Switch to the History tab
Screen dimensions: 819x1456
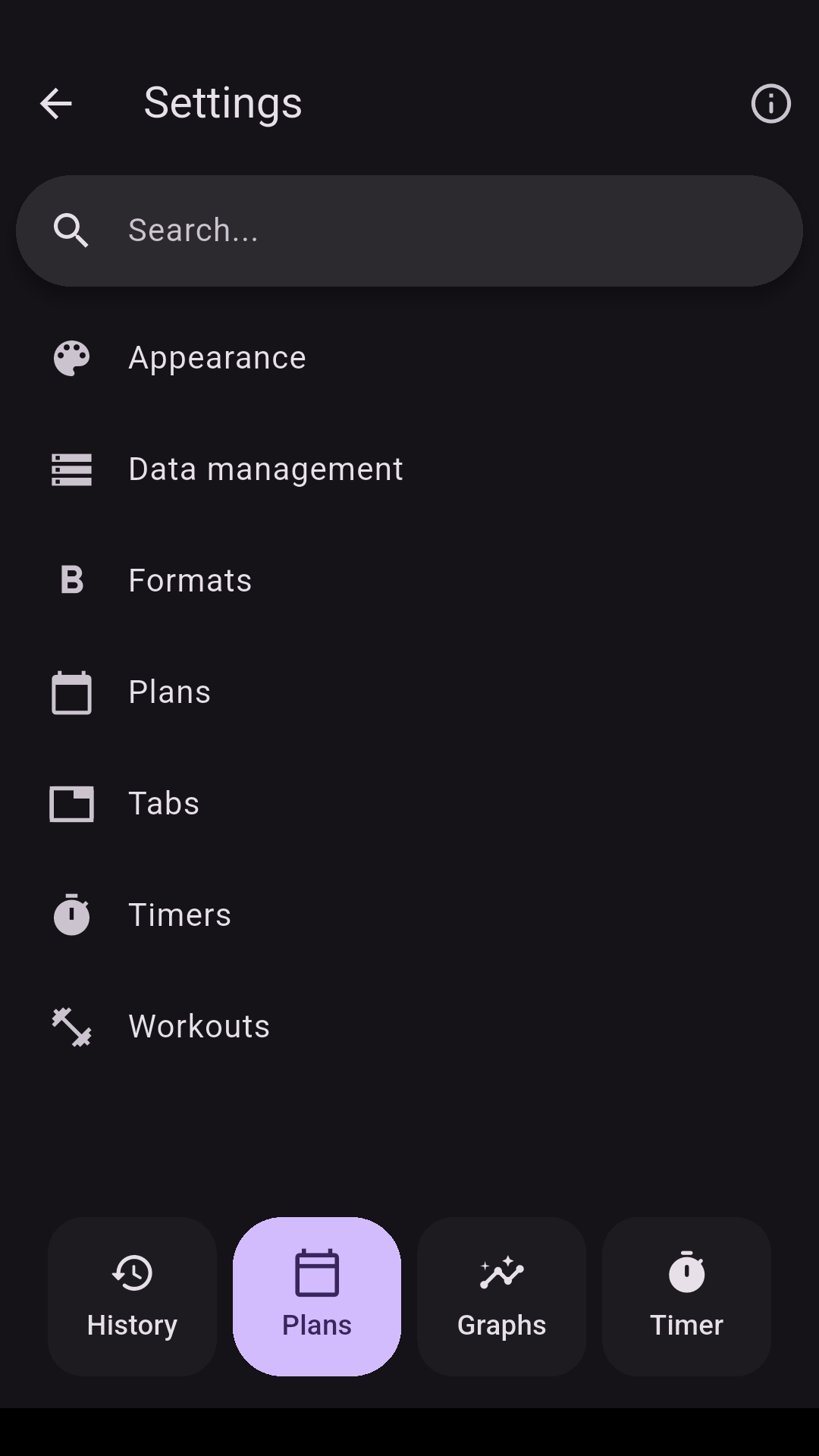pos(132,1296)
